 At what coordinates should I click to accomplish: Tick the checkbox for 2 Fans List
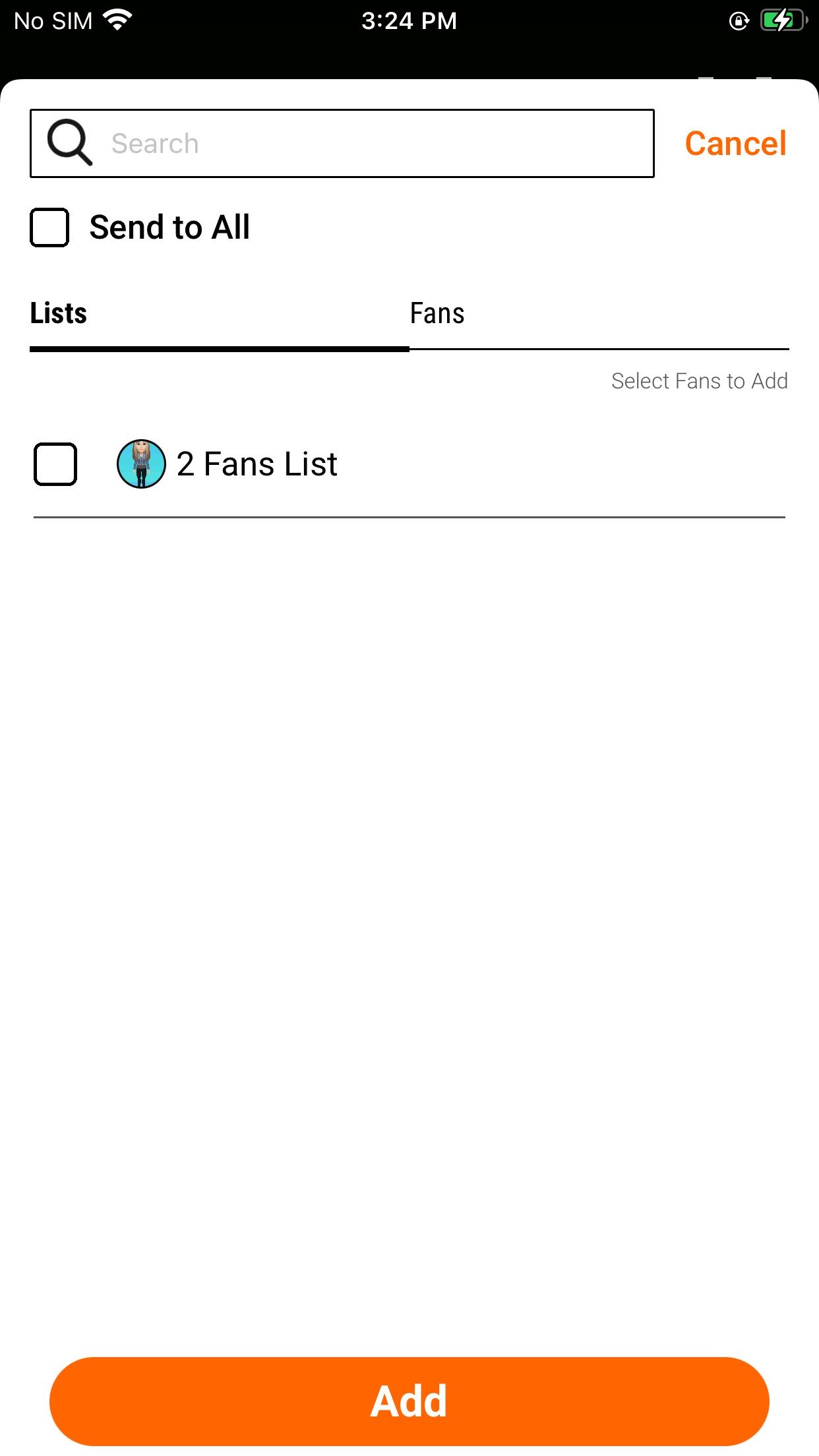pyautogui.click(x=55, y=464)
